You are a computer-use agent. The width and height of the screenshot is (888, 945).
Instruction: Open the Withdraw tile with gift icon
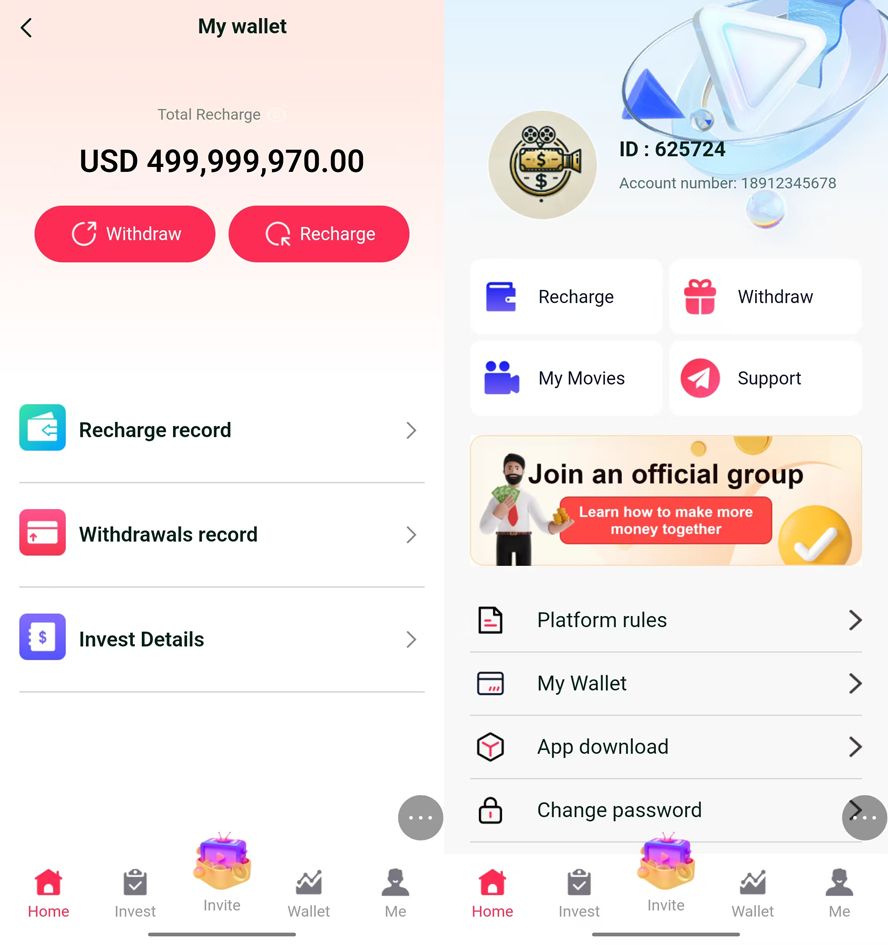click(765, 297)
